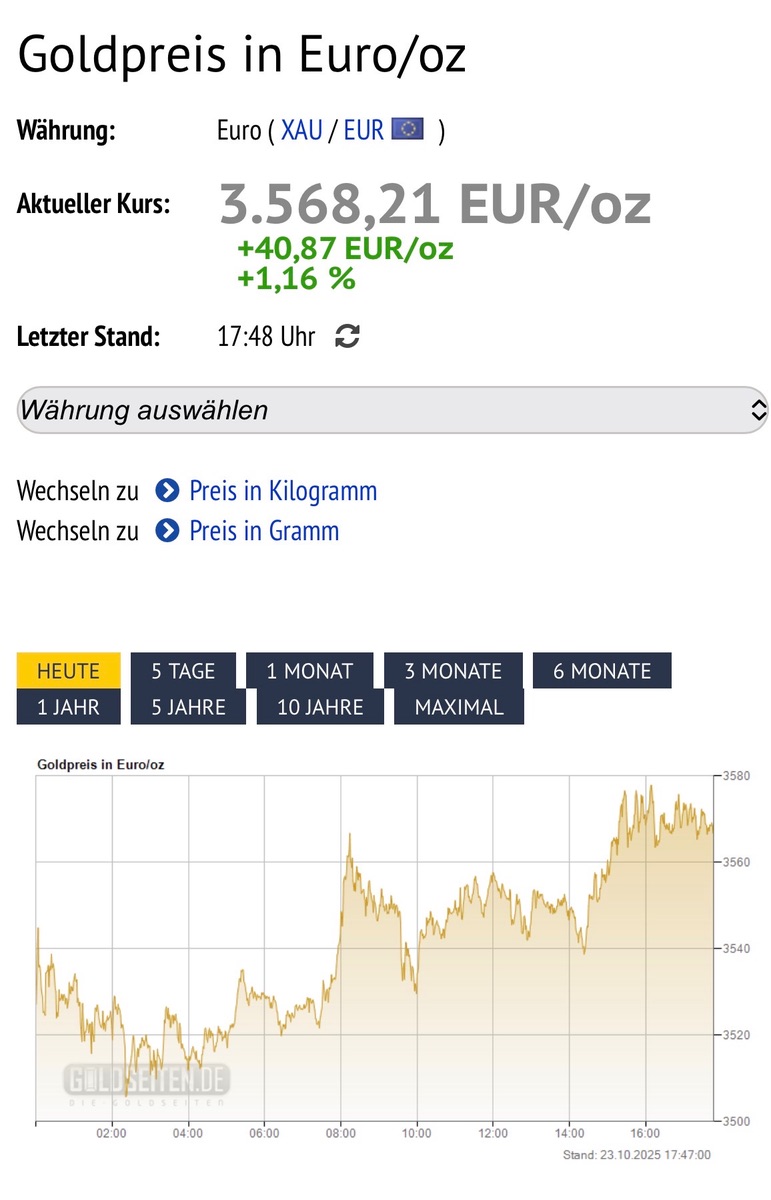Switch to Preis in Kilogramm
Screen dimensions: 771x1200
282,491
